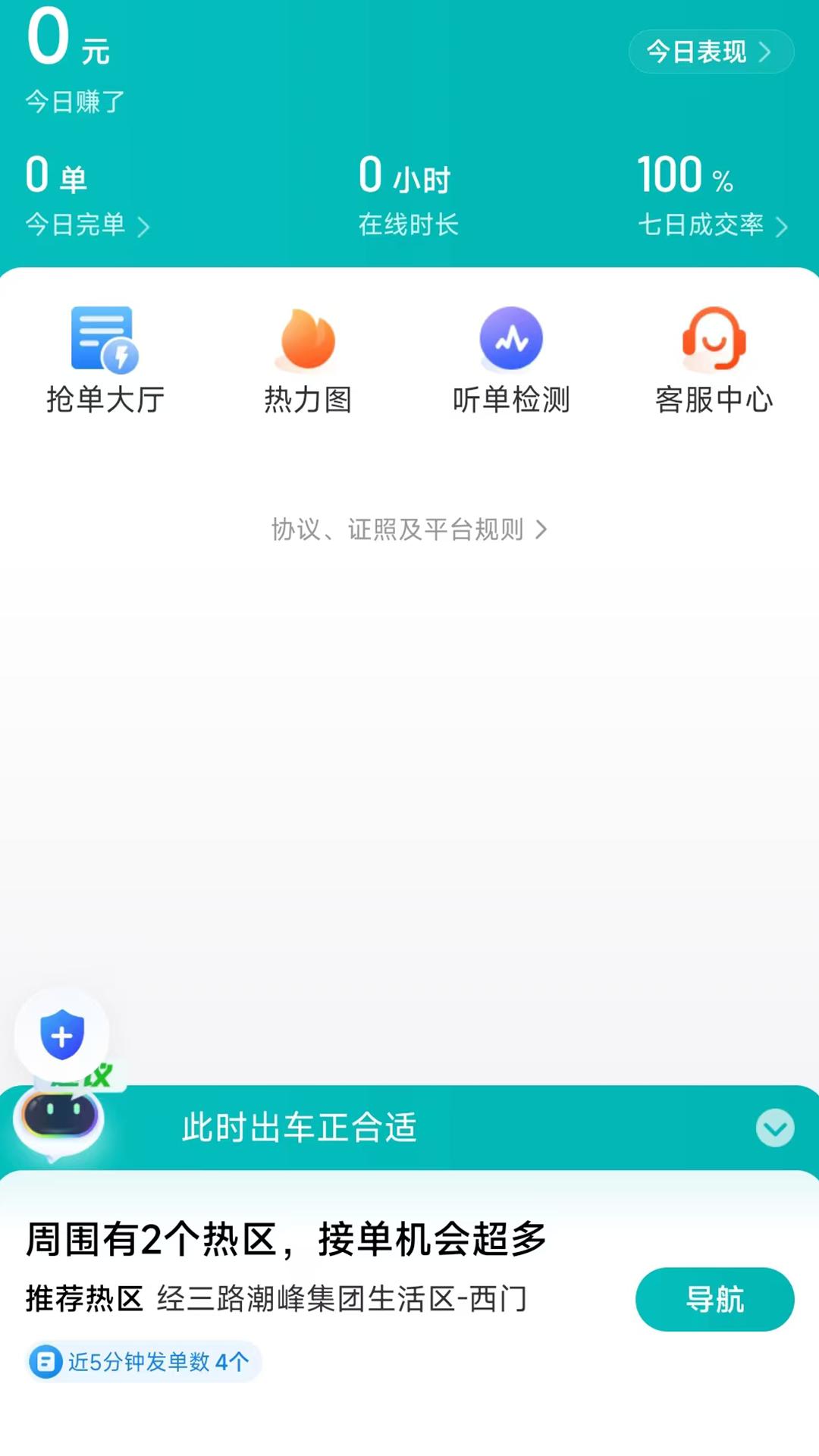
Task: Open 七日成交率 details via the chevron
Action: tap(783, 225)
